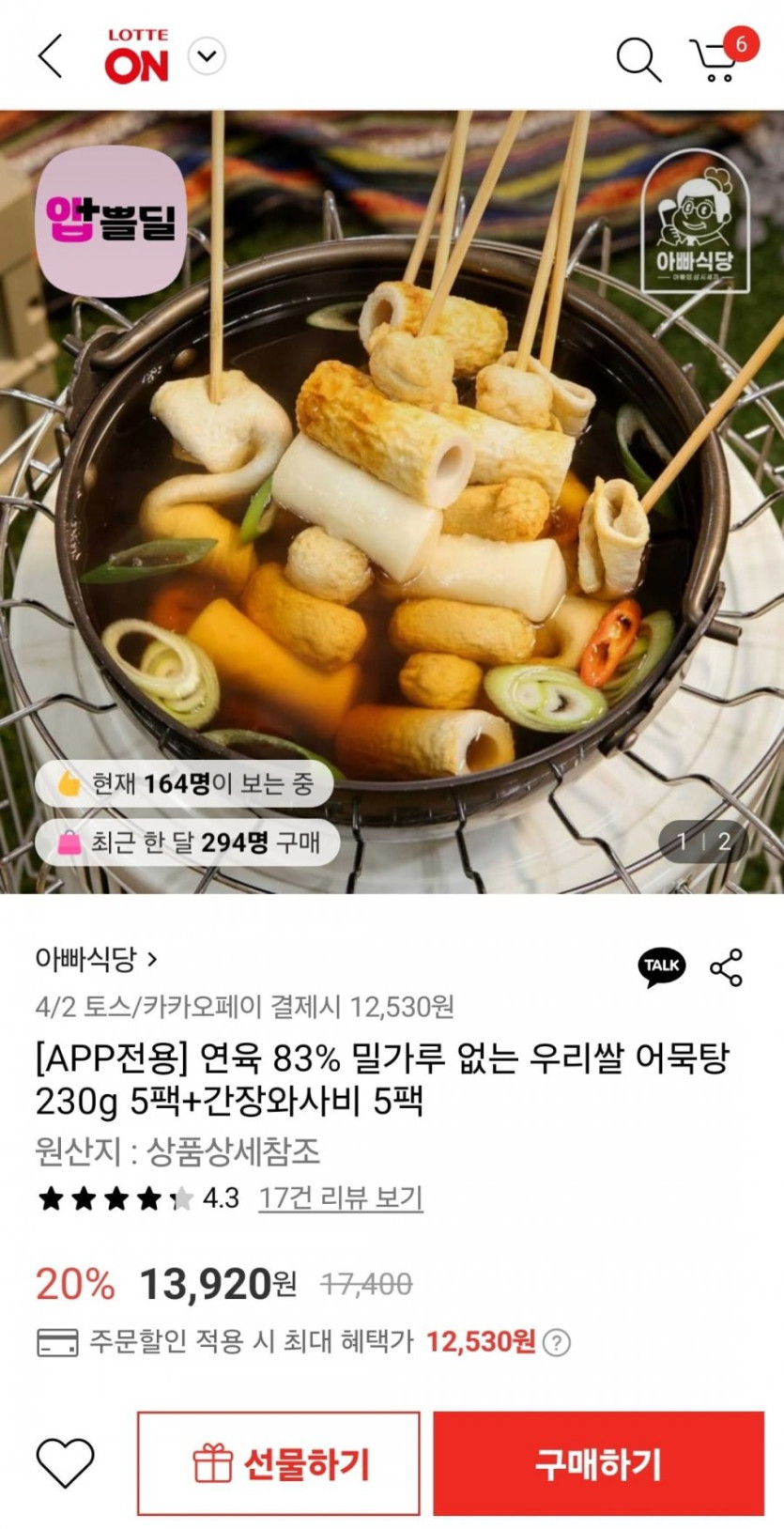Open search from the top bar
This screenshot has height=1529, width=784.
click(x=640, y=56)
